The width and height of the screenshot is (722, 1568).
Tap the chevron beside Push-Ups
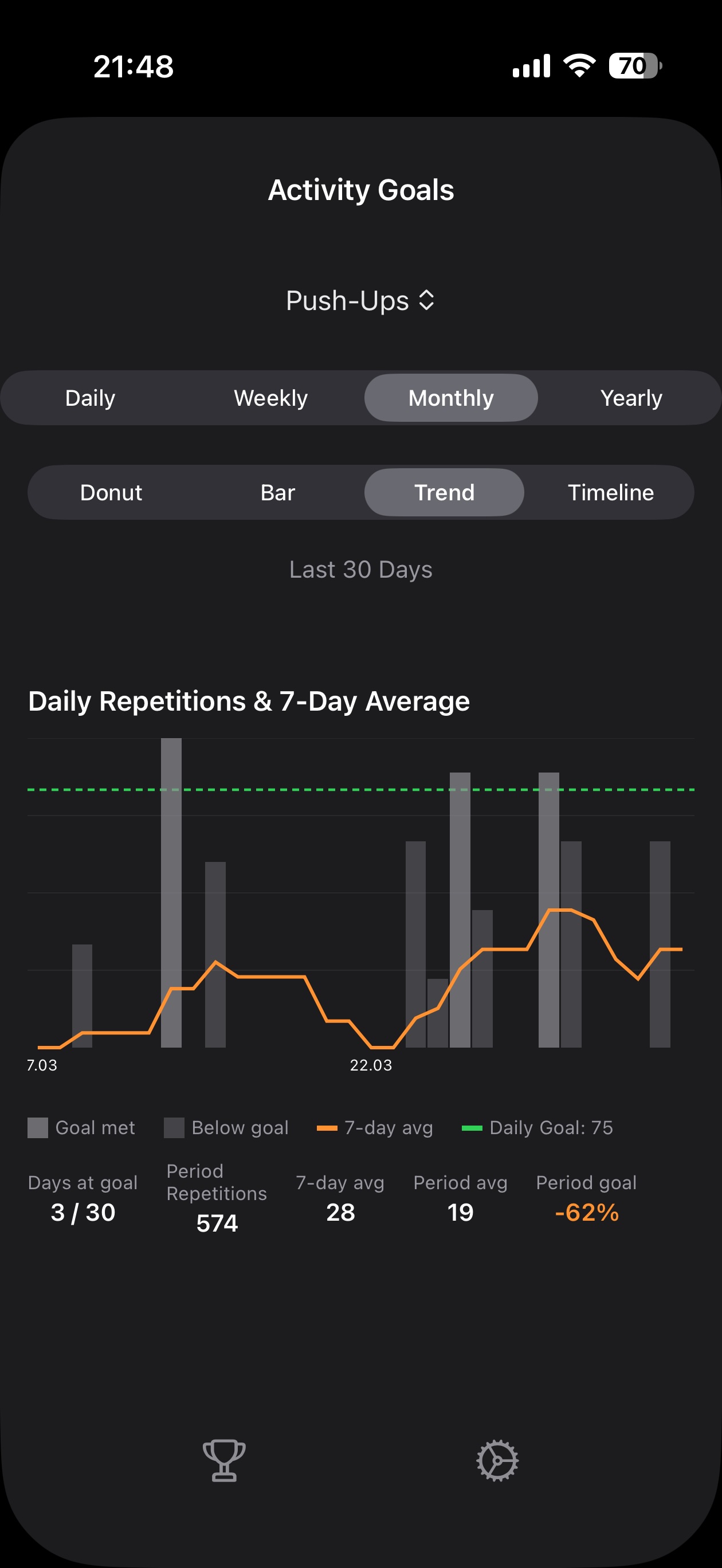427,301
